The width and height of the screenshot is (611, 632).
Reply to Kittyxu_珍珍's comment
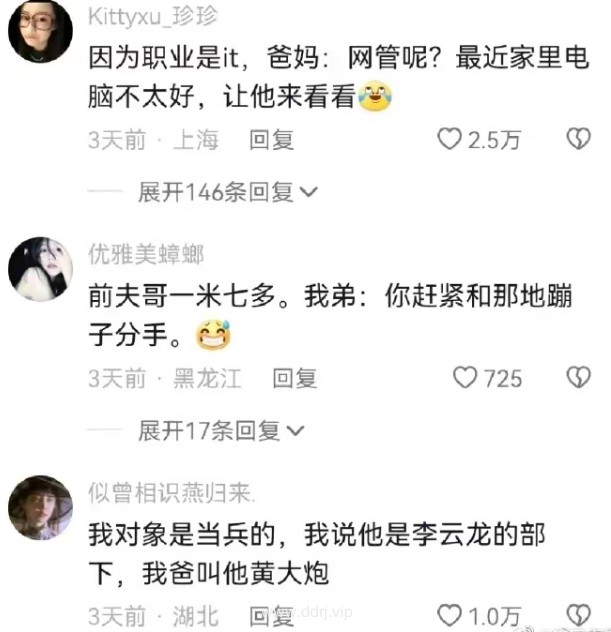(x=271, y=140)
